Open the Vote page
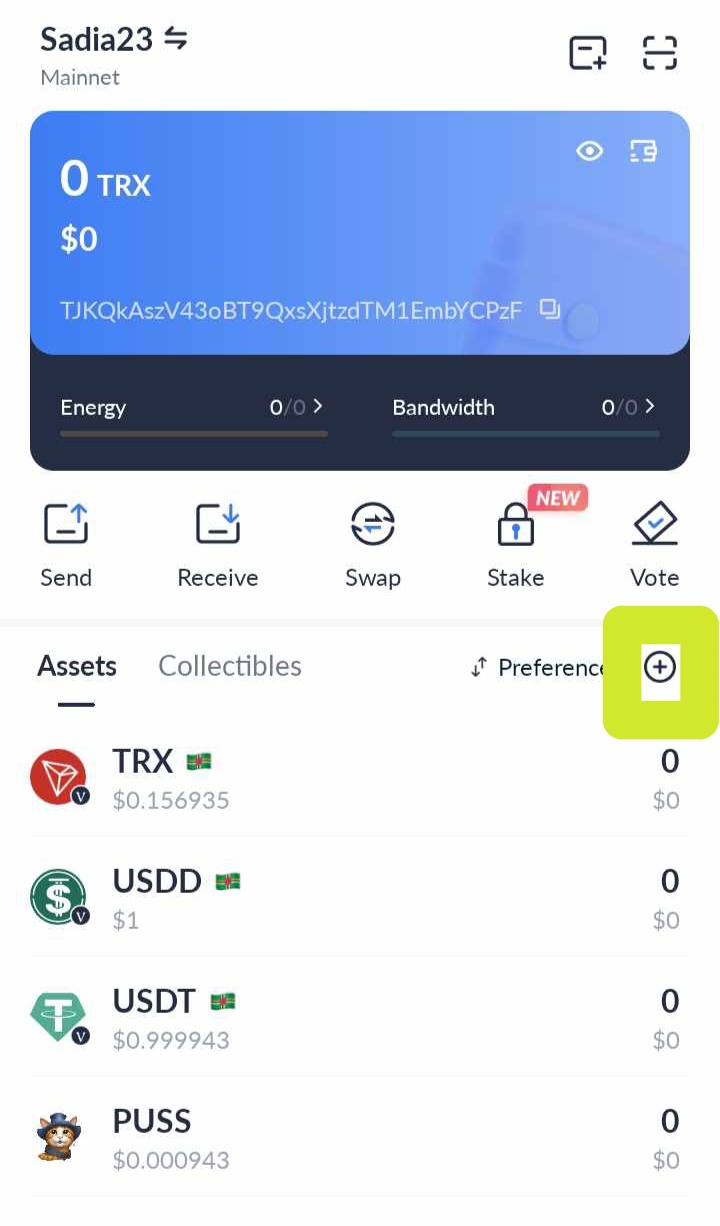The height and width of the screenshot is (1226, 720). tap(655, 546)
